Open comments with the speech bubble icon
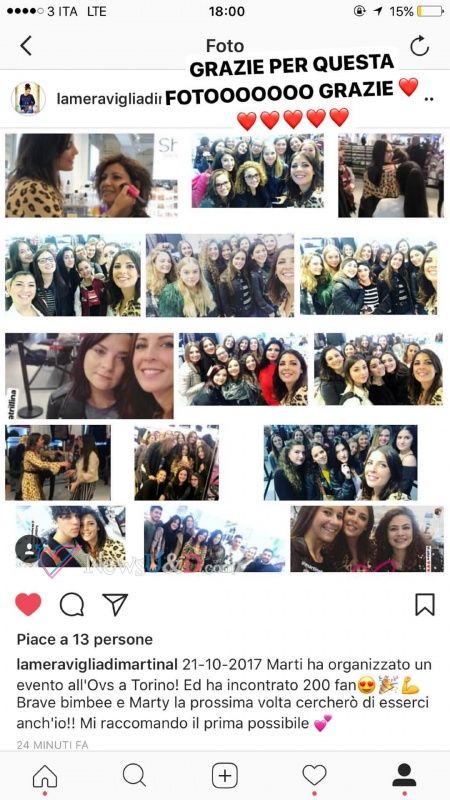Screen dimensions: 450x800 click(x=71, y=605)
